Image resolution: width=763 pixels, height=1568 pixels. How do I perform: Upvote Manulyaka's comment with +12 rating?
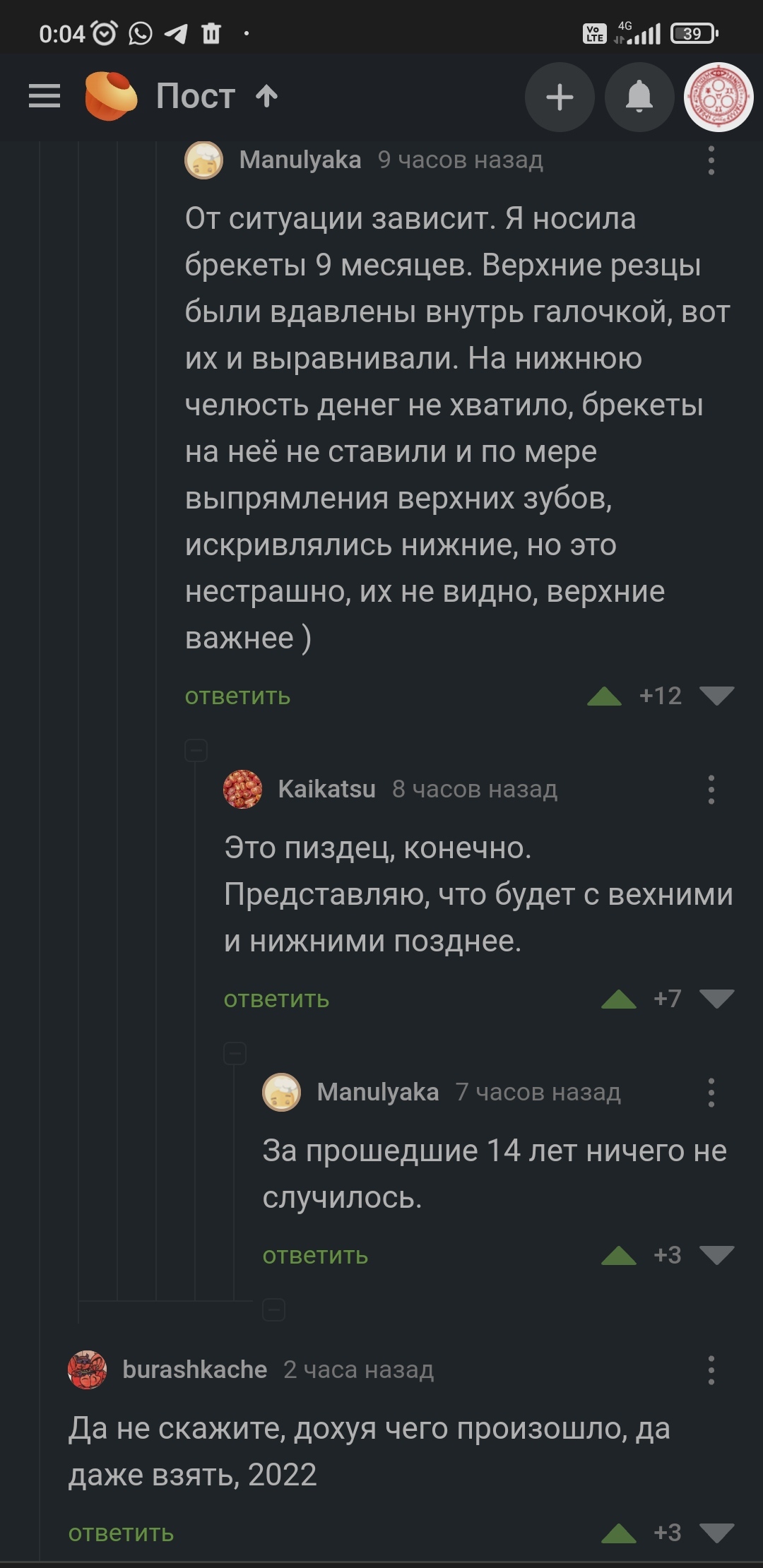pyautogui.click(x=604, y=696)
